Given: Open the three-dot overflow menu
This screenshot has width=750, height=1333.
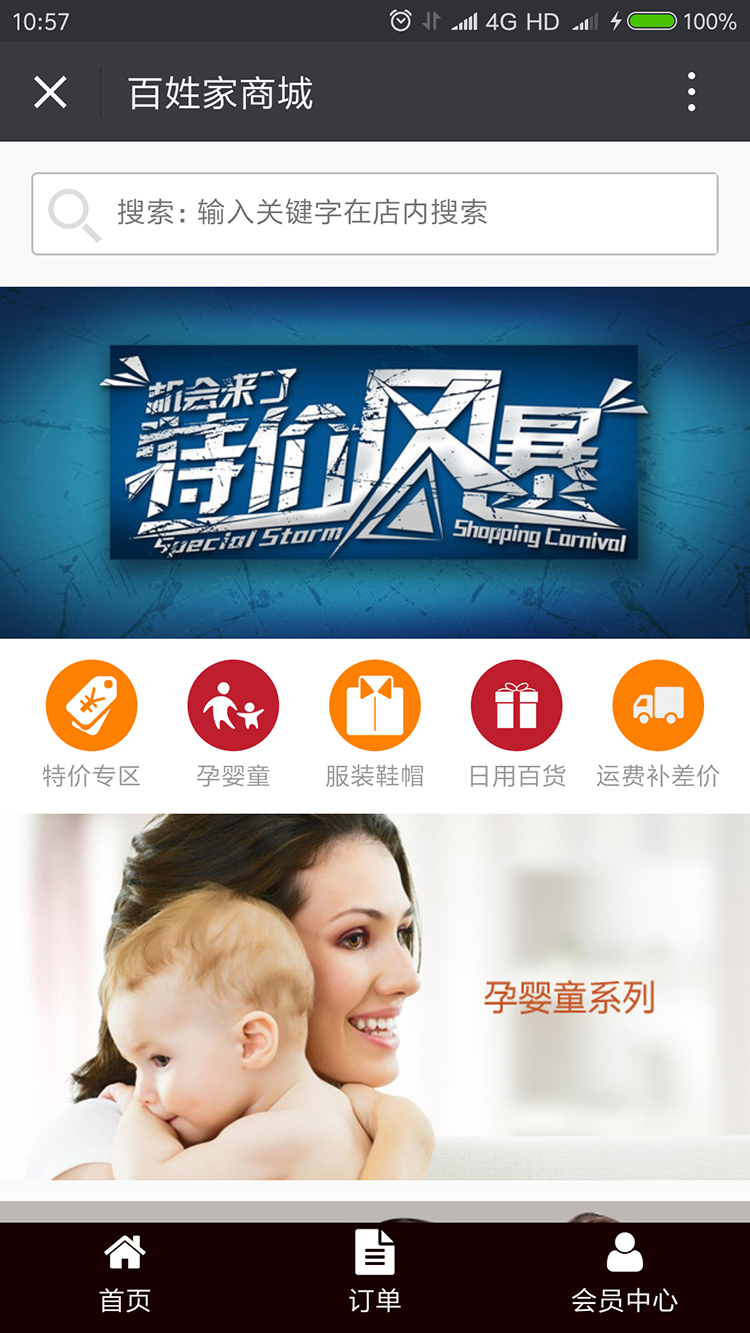Looking at the screenshot, I should (691, 93).
